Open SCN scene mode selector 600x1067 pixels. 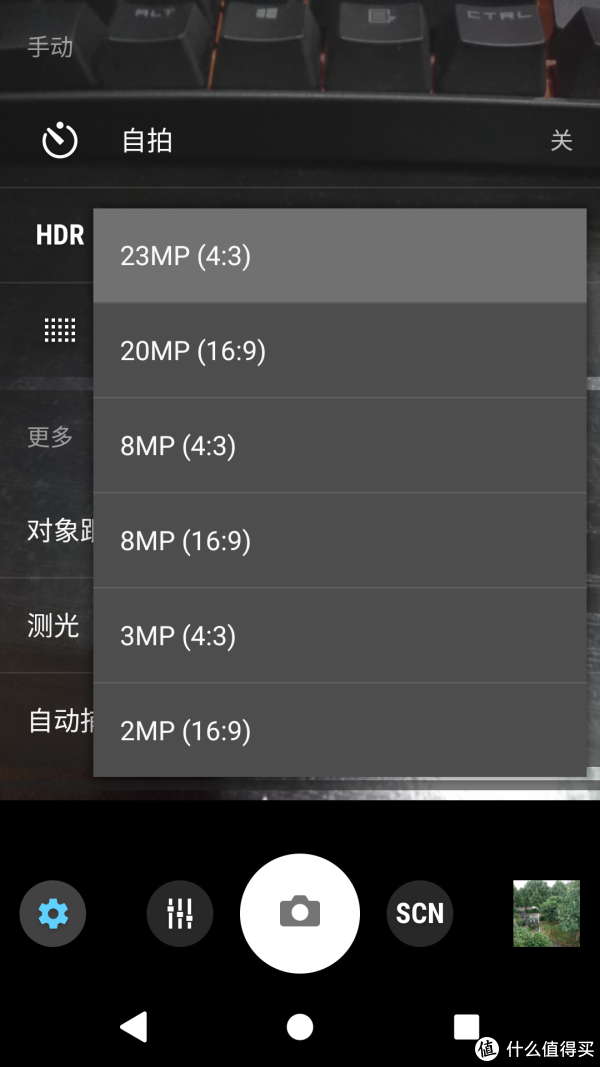(420, 913)
